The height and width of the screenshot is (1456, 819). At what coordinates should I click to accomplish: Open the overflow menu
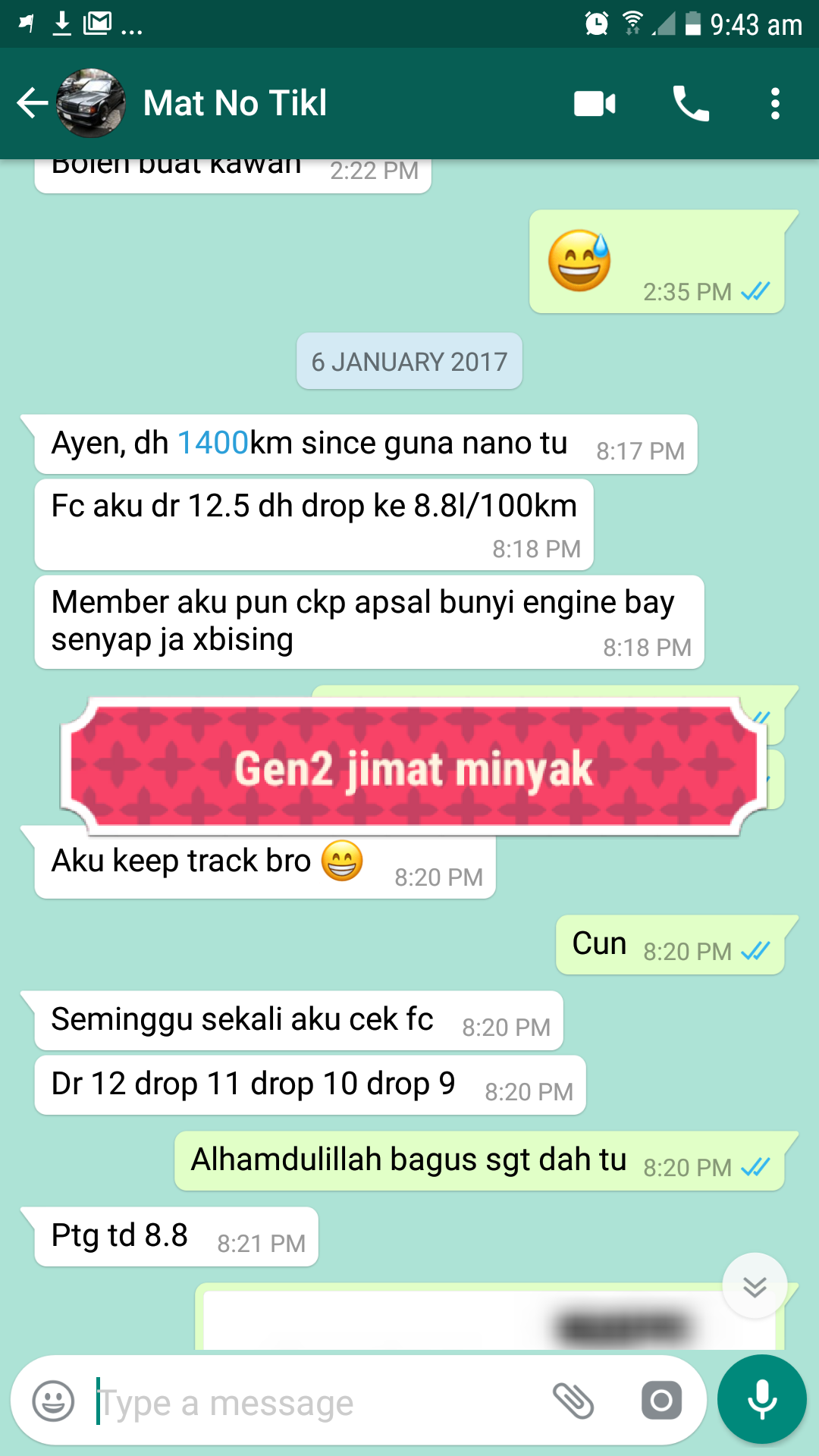[774, 103]
